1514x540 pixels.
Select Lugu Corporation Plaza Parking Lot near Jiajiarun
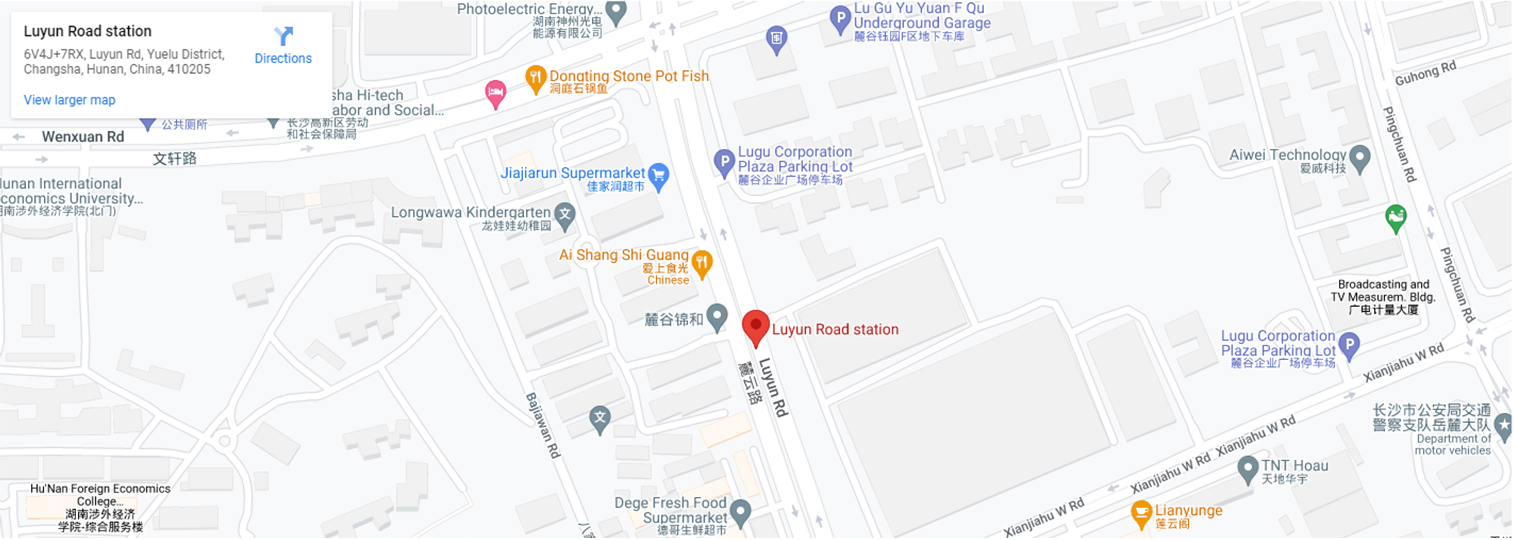(x=725, y=160)
